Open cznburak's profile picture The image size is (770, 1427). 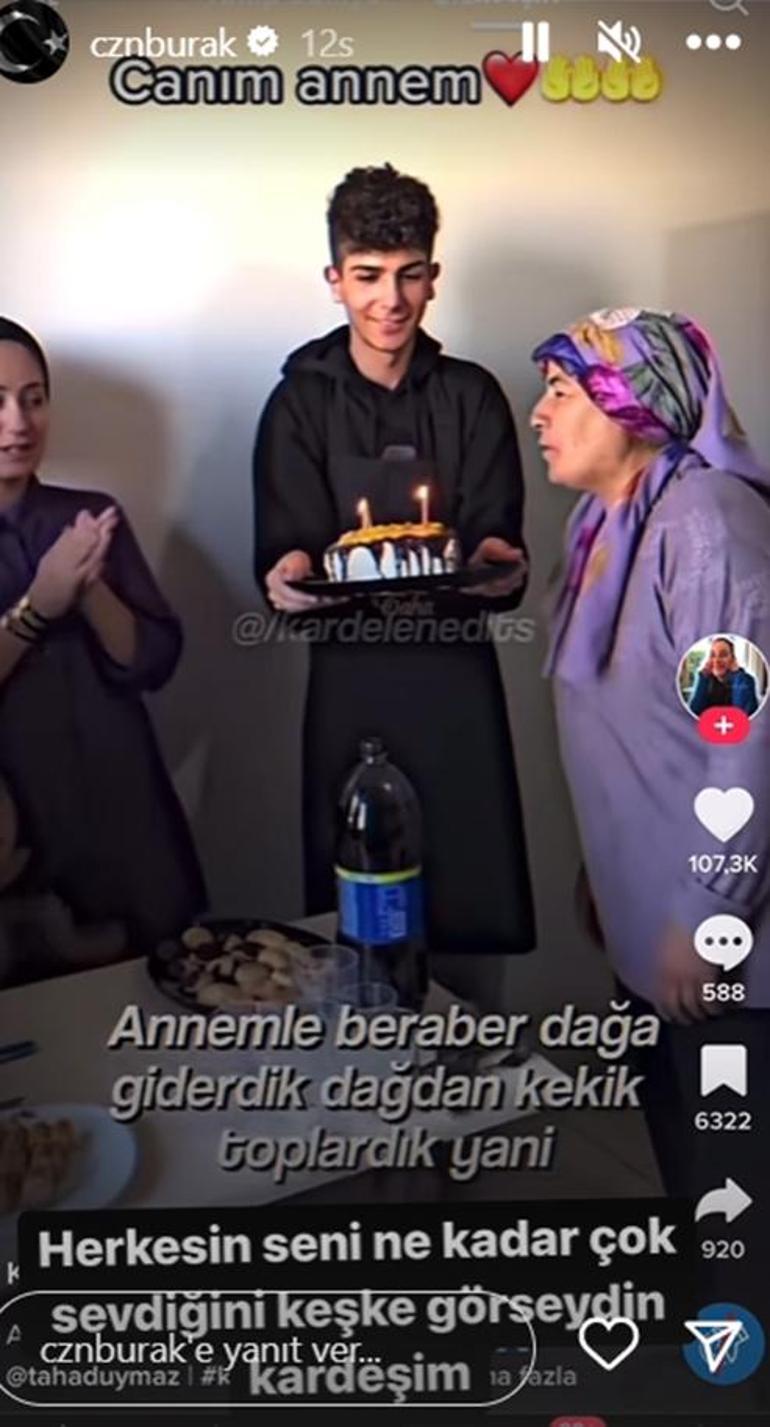pyautogui.click(x=32, y=41)
